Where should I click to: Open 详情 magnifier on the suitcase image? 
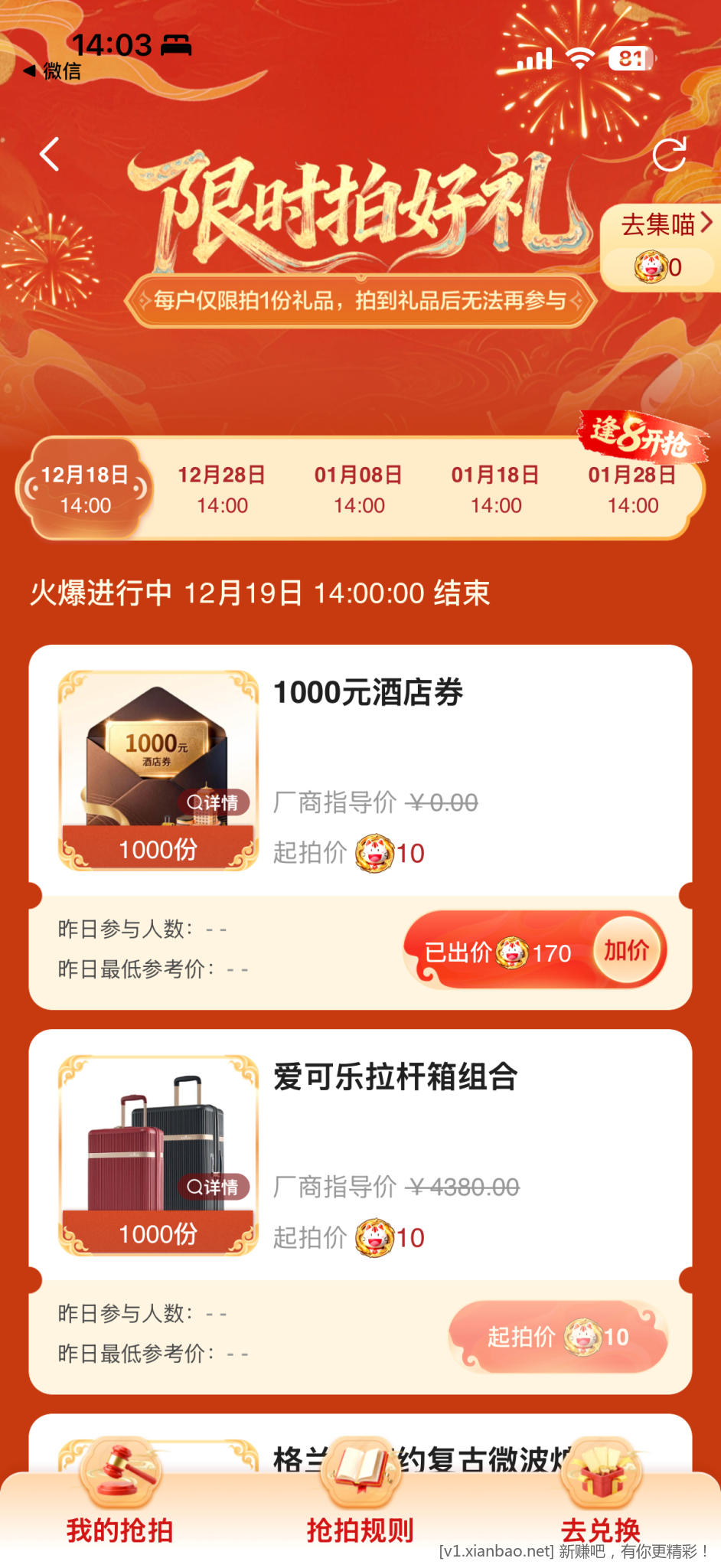215,1187
